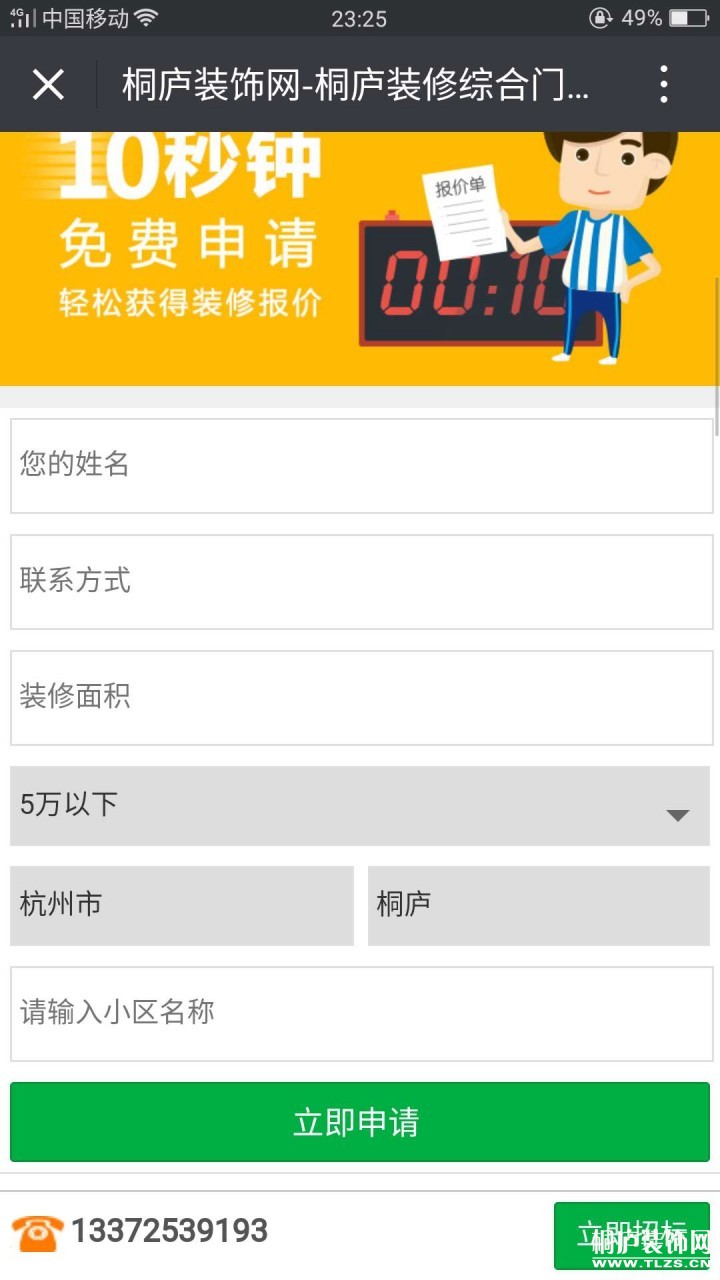
Task: Select the 装修面积 area field
Action: coord(361,697)
